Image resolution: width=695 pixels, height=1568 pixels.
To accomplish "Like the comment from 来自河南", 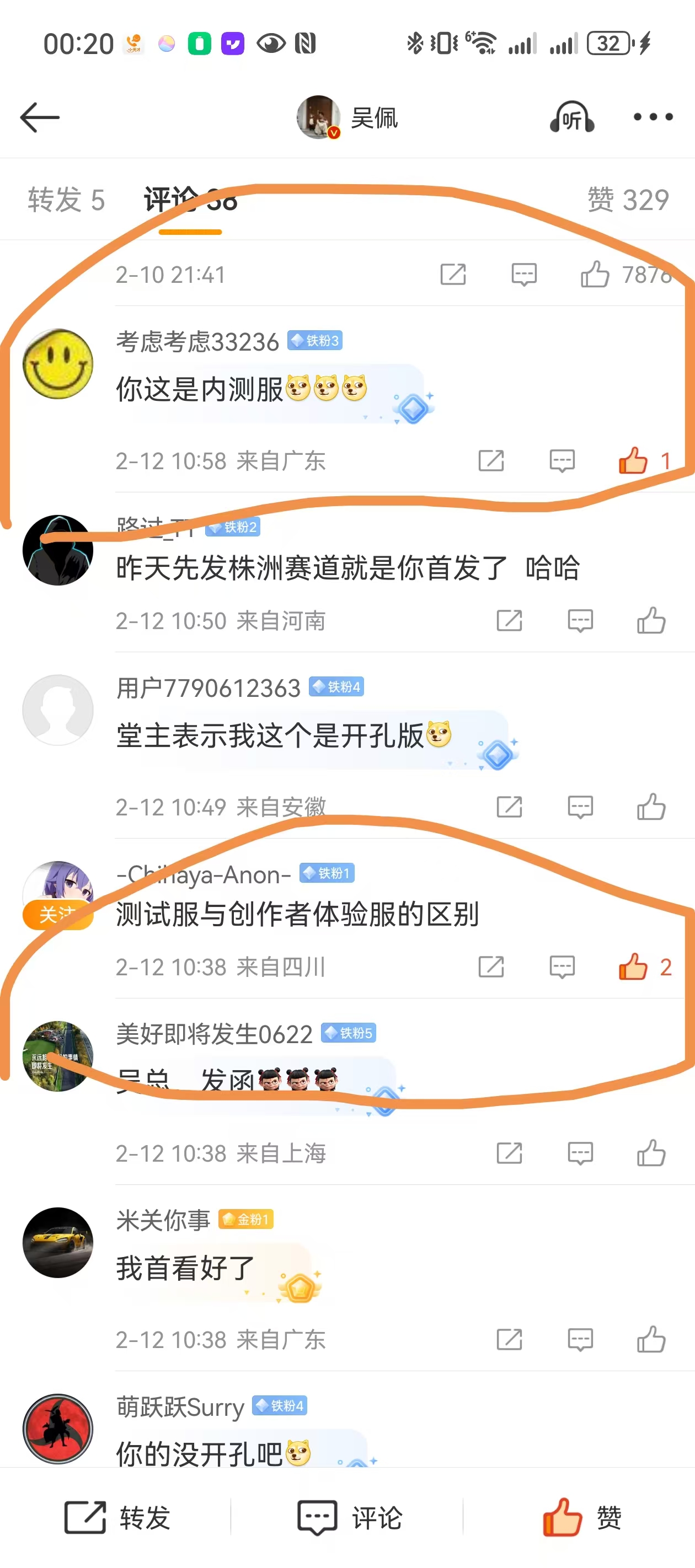I will click(x=651, y=620).
